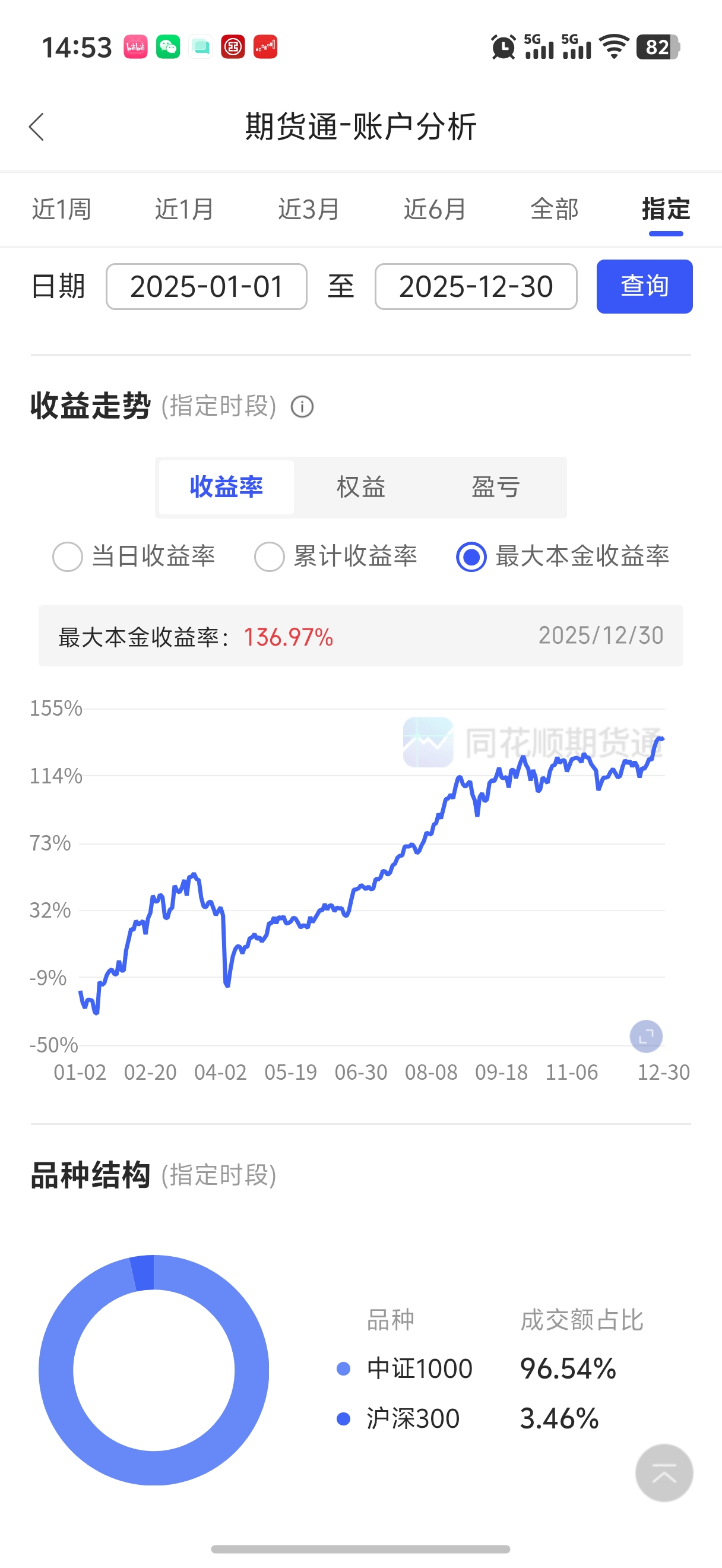Tap the 查询 button
Screen dimensions: 722x1568
click(644, 287)
